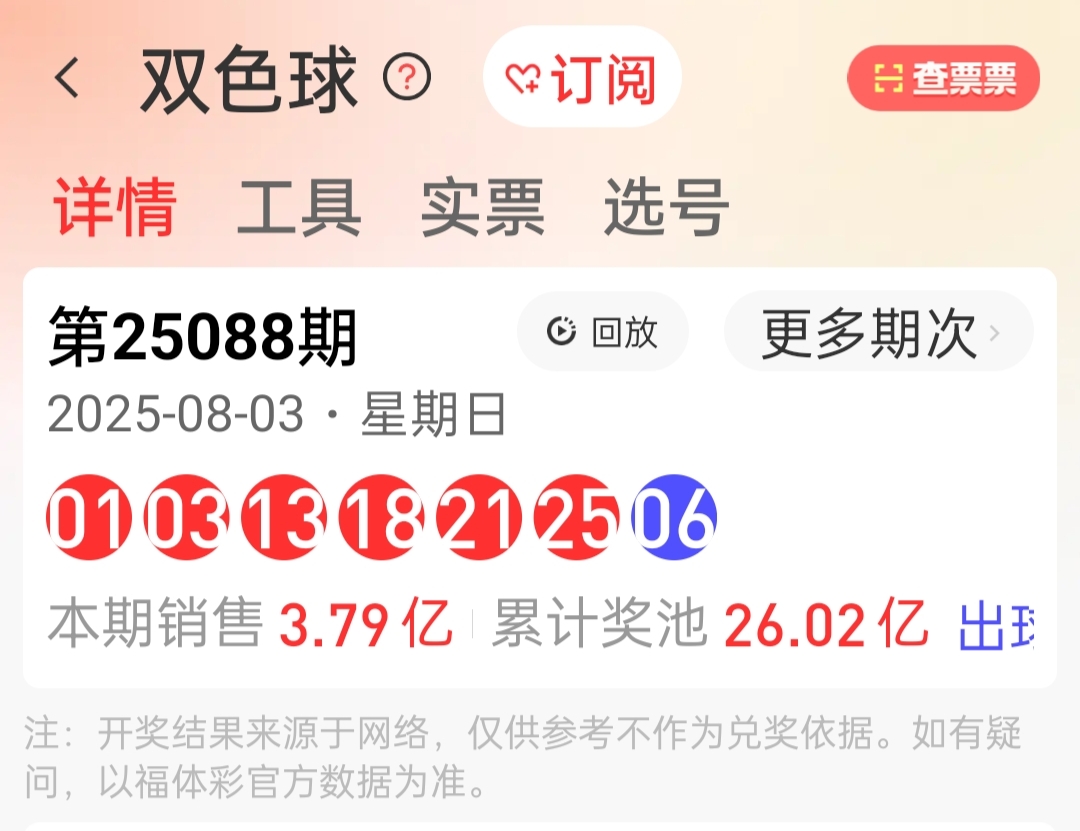1080x831 pixels.
Task: Switch to the 详情 tab
Action: [x=115, y=207]
